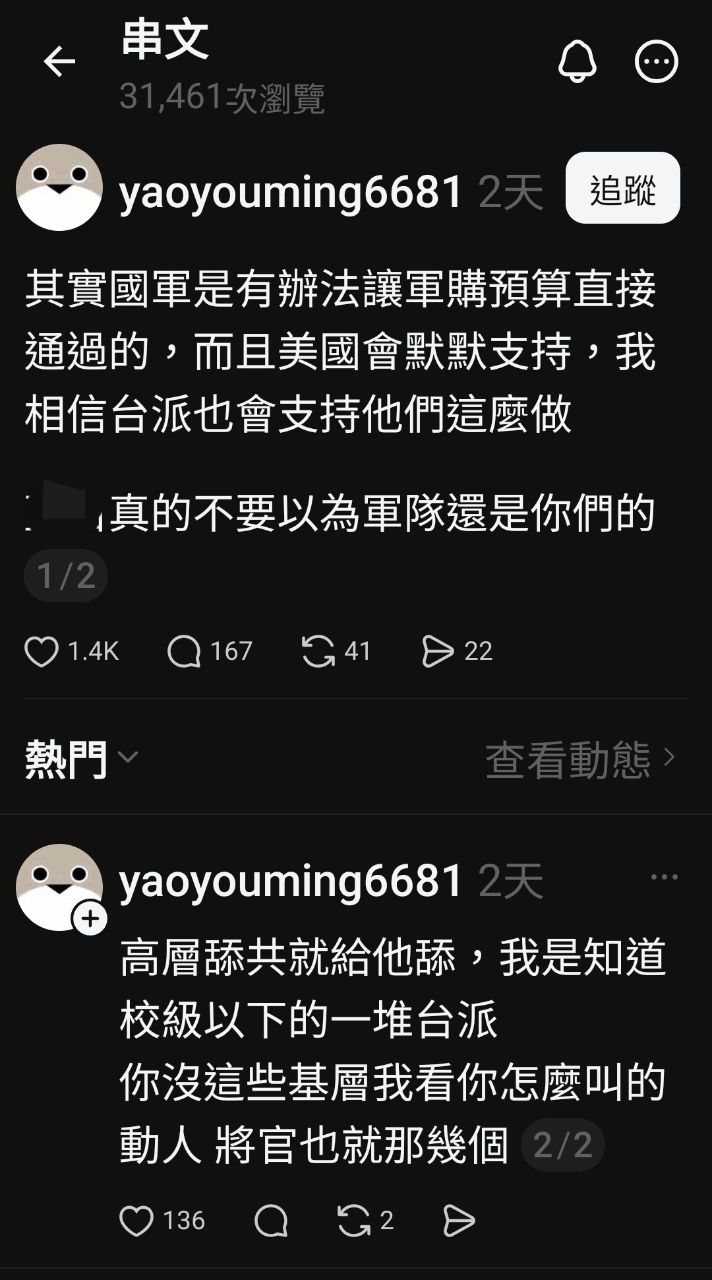Expand the 熱門 sort dropdown
Screen dimensions: 712x1280
80,760
